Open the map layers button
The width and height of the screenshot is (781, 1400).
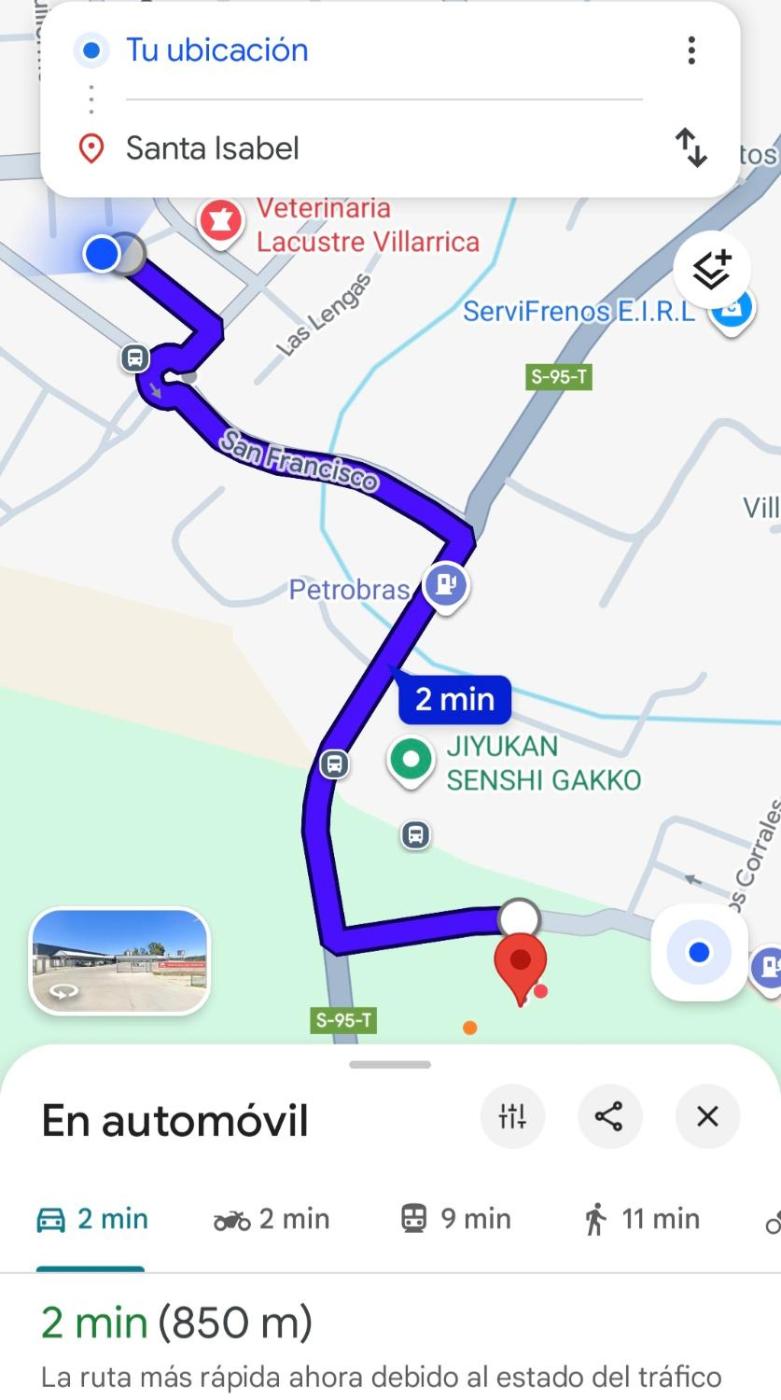click(711, 269)
